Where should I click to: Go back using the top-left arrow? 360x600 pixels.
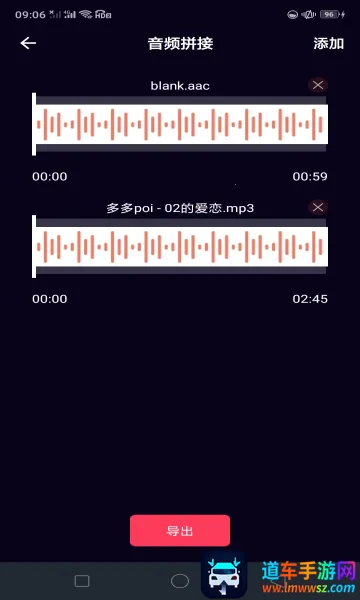pos(28,43)
